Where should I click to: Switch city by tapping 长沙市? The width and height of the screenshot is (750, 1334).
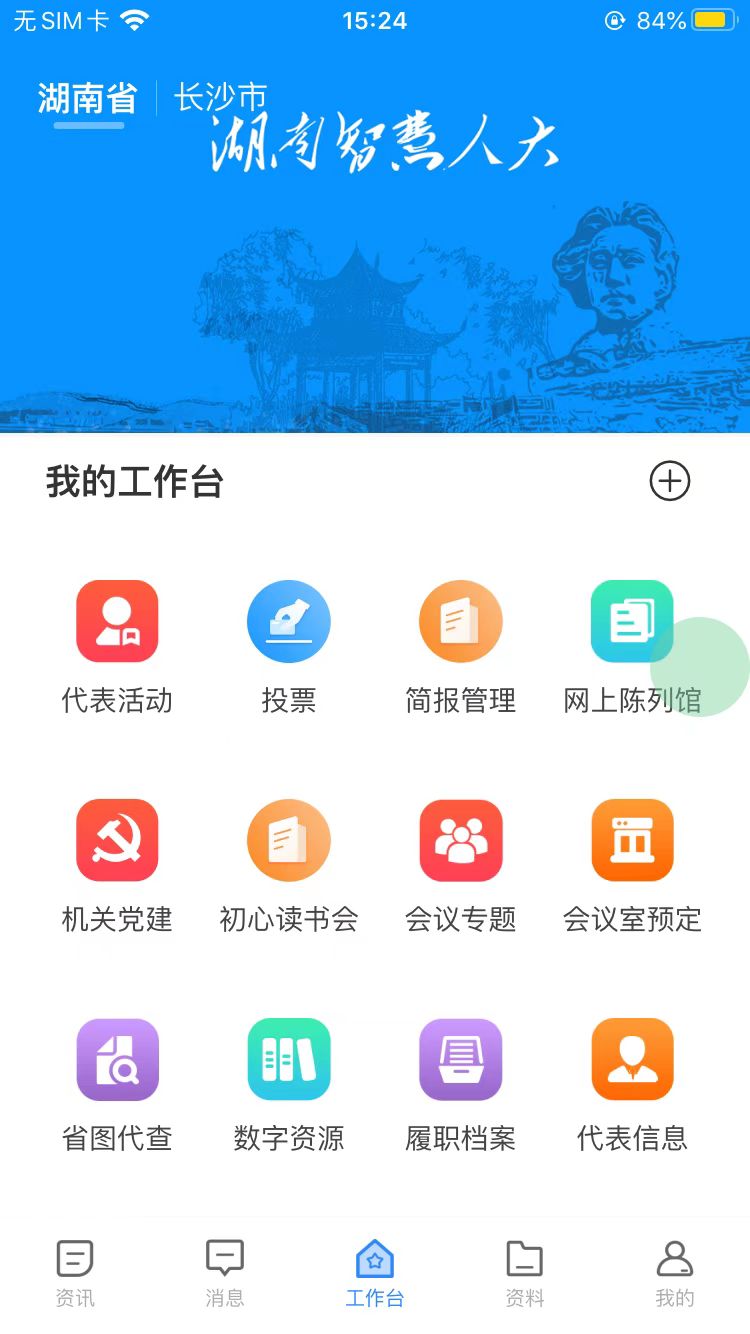218,96
